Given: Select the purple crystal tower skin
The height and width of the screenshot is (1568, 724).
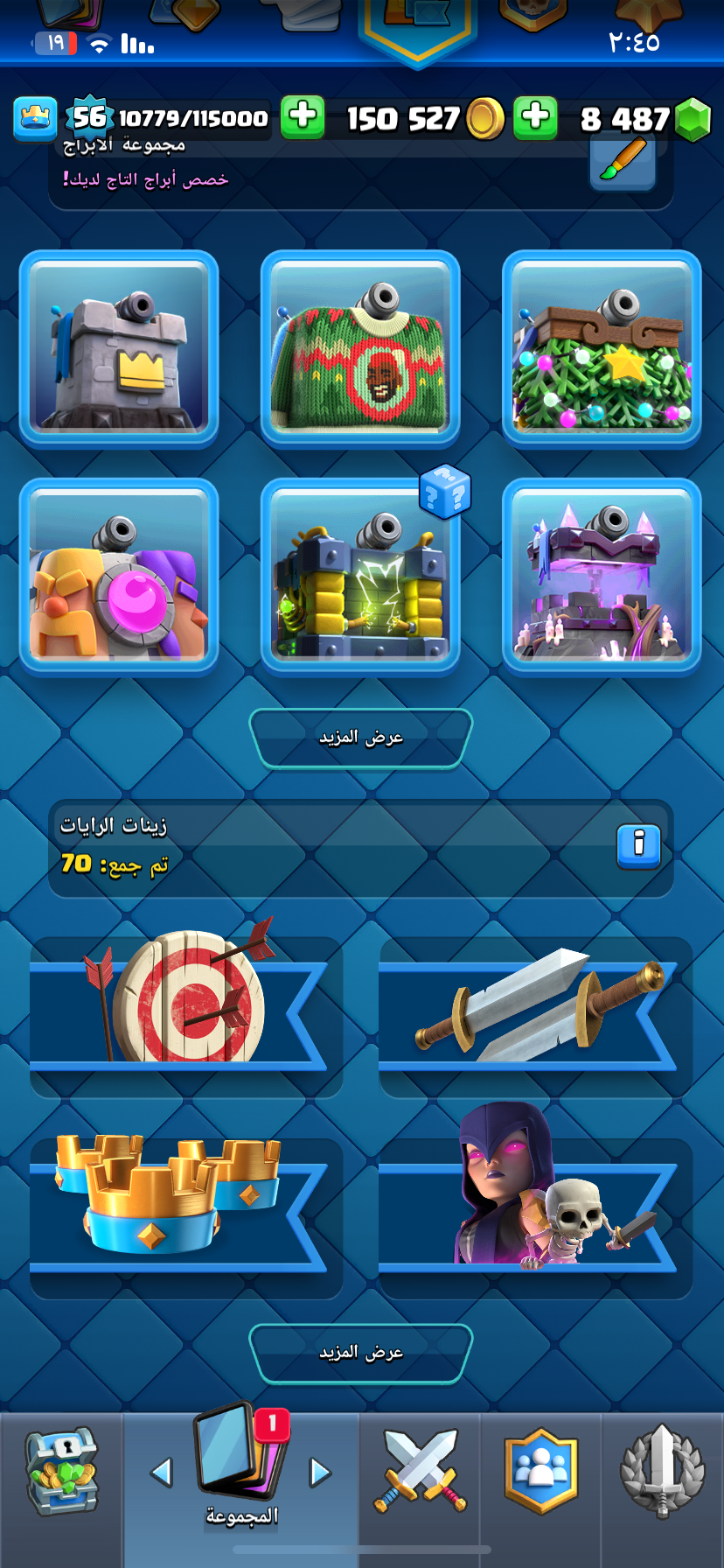Looking at the screenshot, I should pyautogui.click(x=602, y=576).
